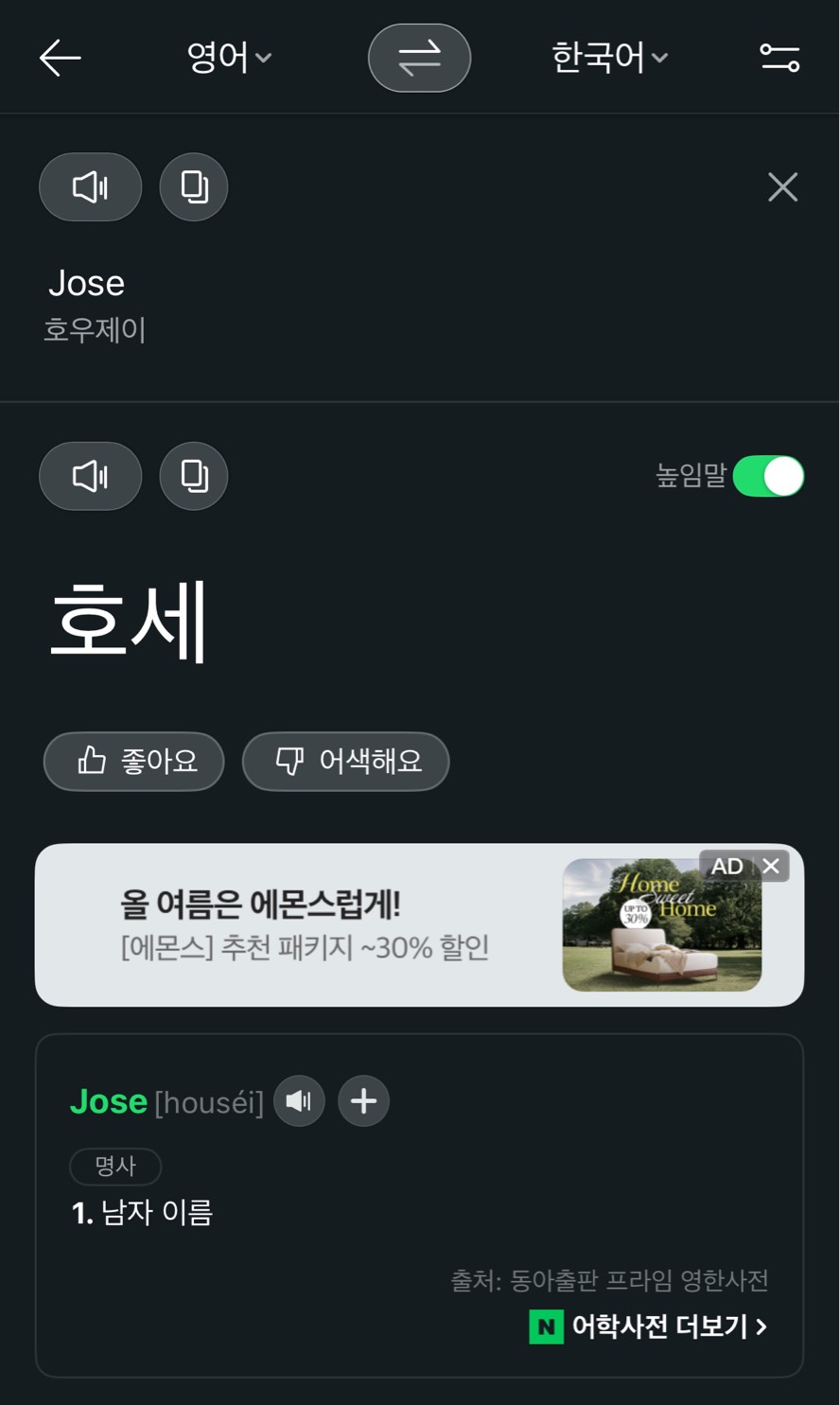The width and height of the screenshot is (840, 1405).
Task: Go back using the arrow icon
Action: pos(60,59)
